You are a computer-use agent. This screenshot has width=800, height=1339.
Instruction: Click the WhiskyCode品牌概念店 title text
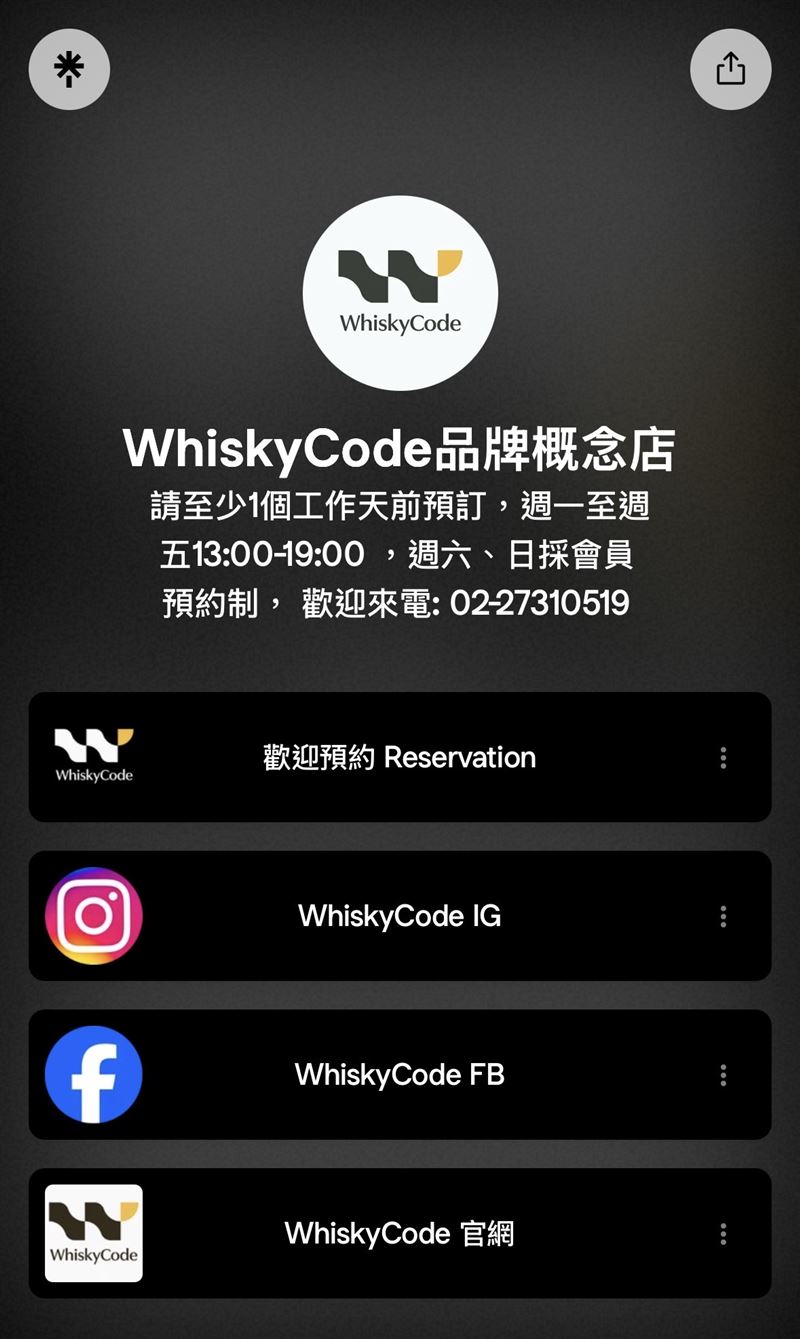pos(399,450)
